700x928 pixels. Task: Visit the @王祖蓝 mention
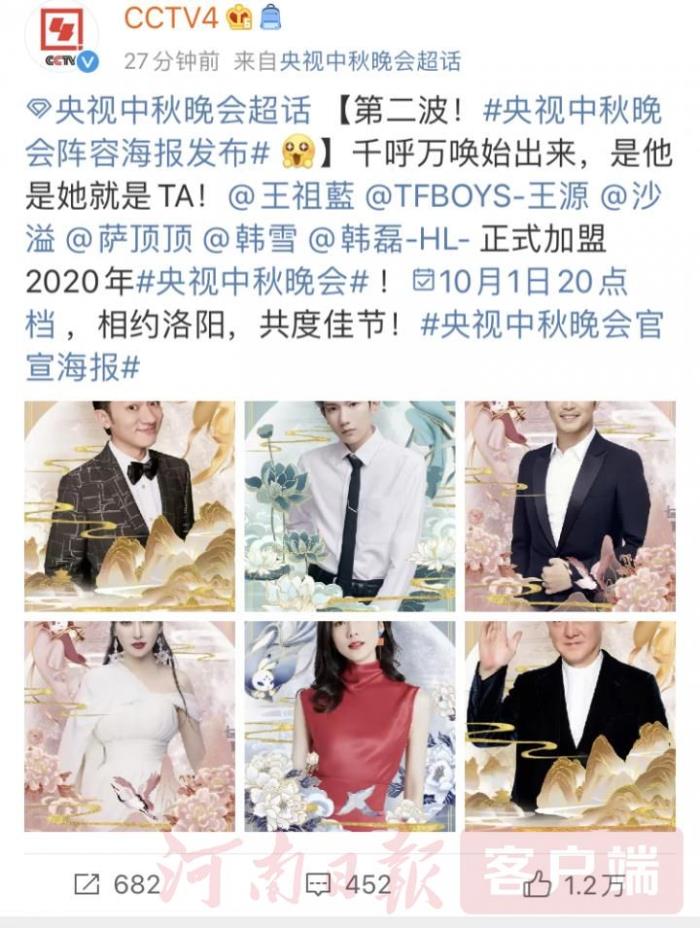(291, 196)
